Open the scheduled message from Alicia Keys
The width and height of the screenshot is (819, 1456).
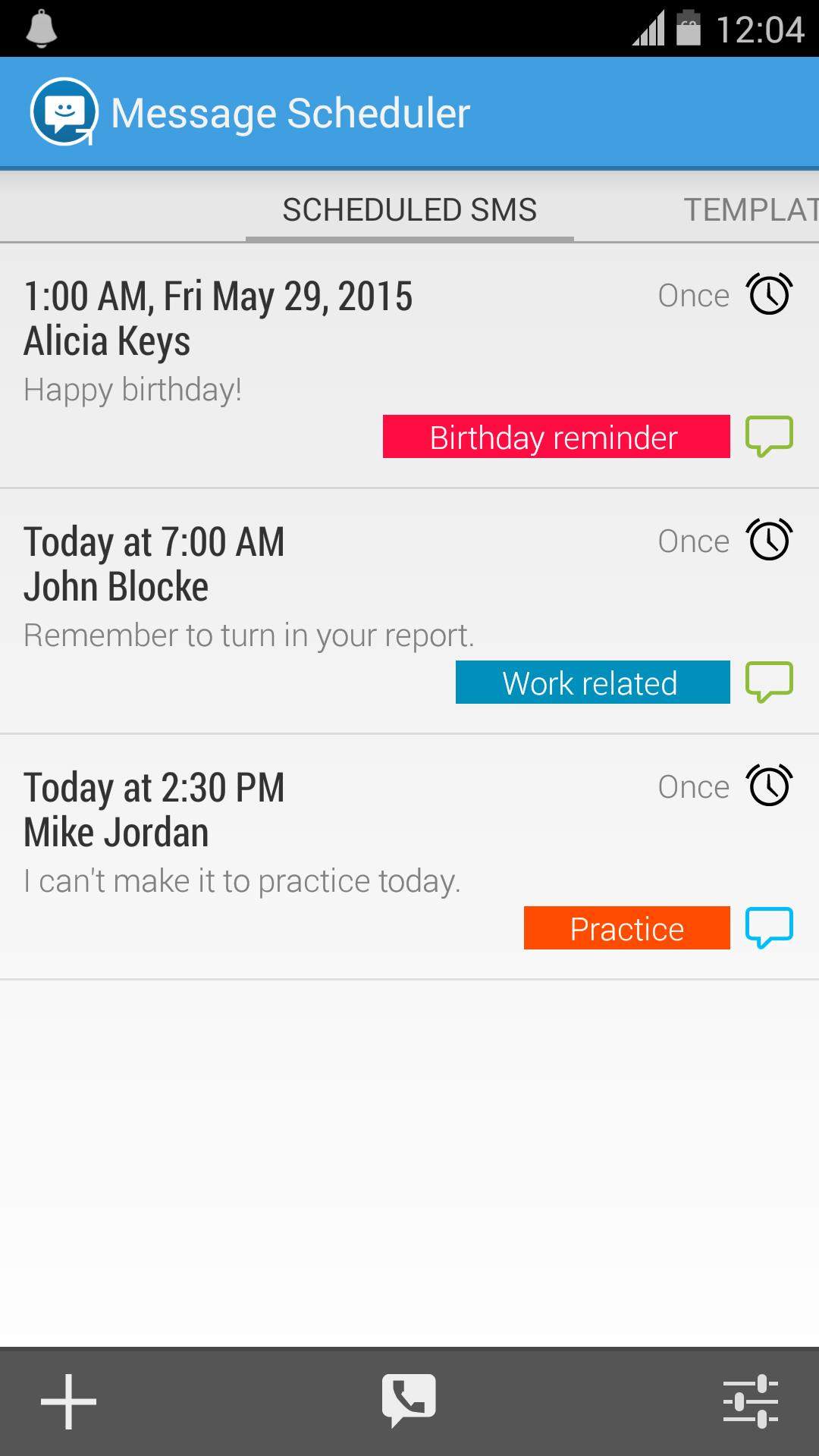pos(303,341)
